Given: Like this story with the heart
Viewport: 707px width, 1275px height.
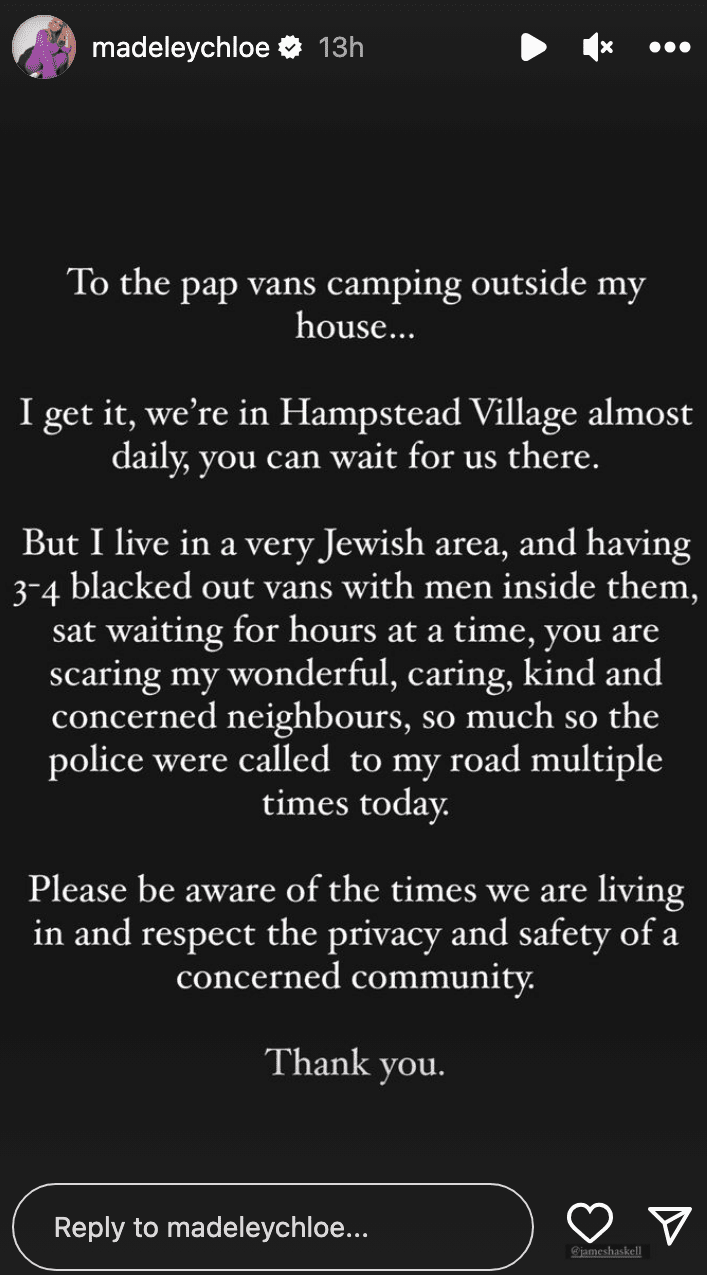Looking at the screenshot, I should [x=590, y=1223].
